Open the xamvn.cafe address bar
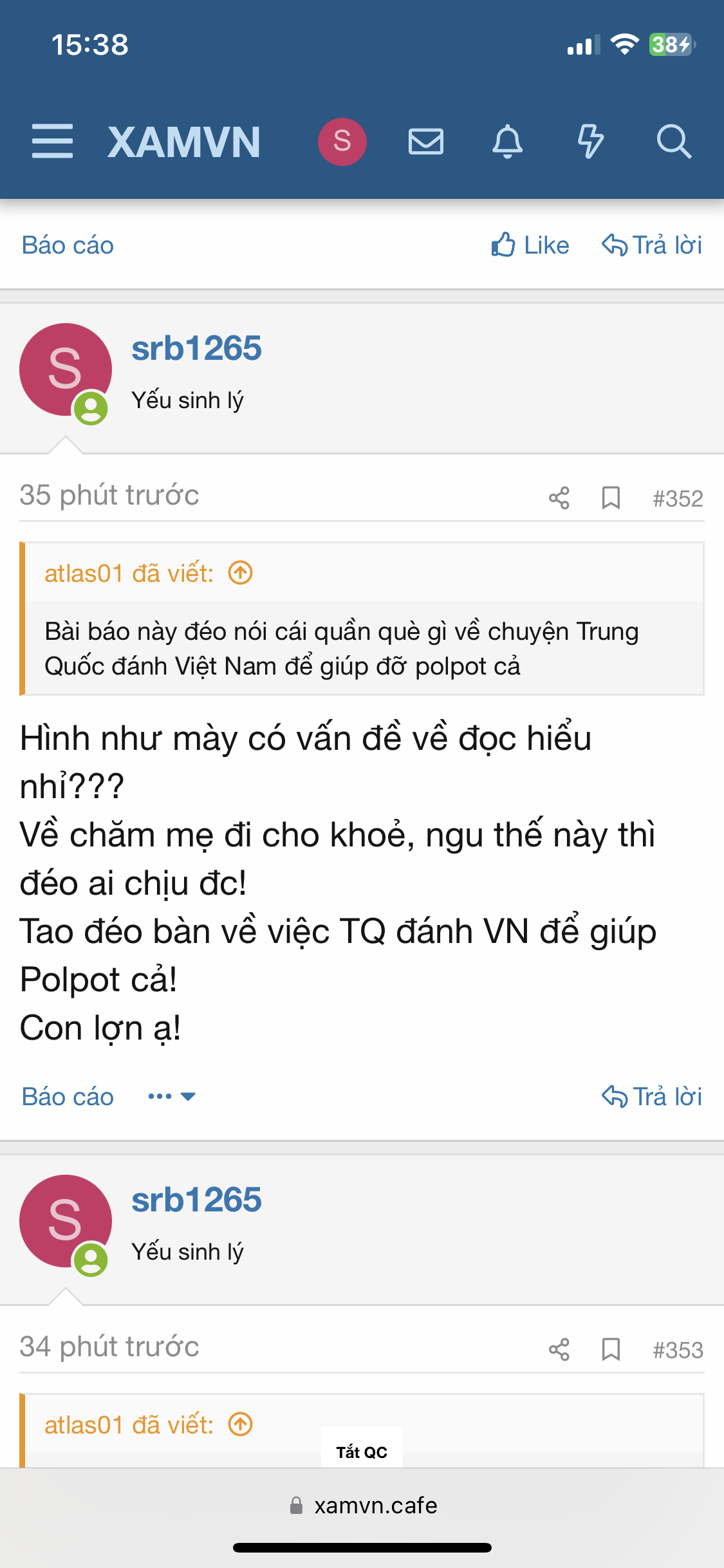This screenshot has height=1568, width=724. (x=362, y=1506)
